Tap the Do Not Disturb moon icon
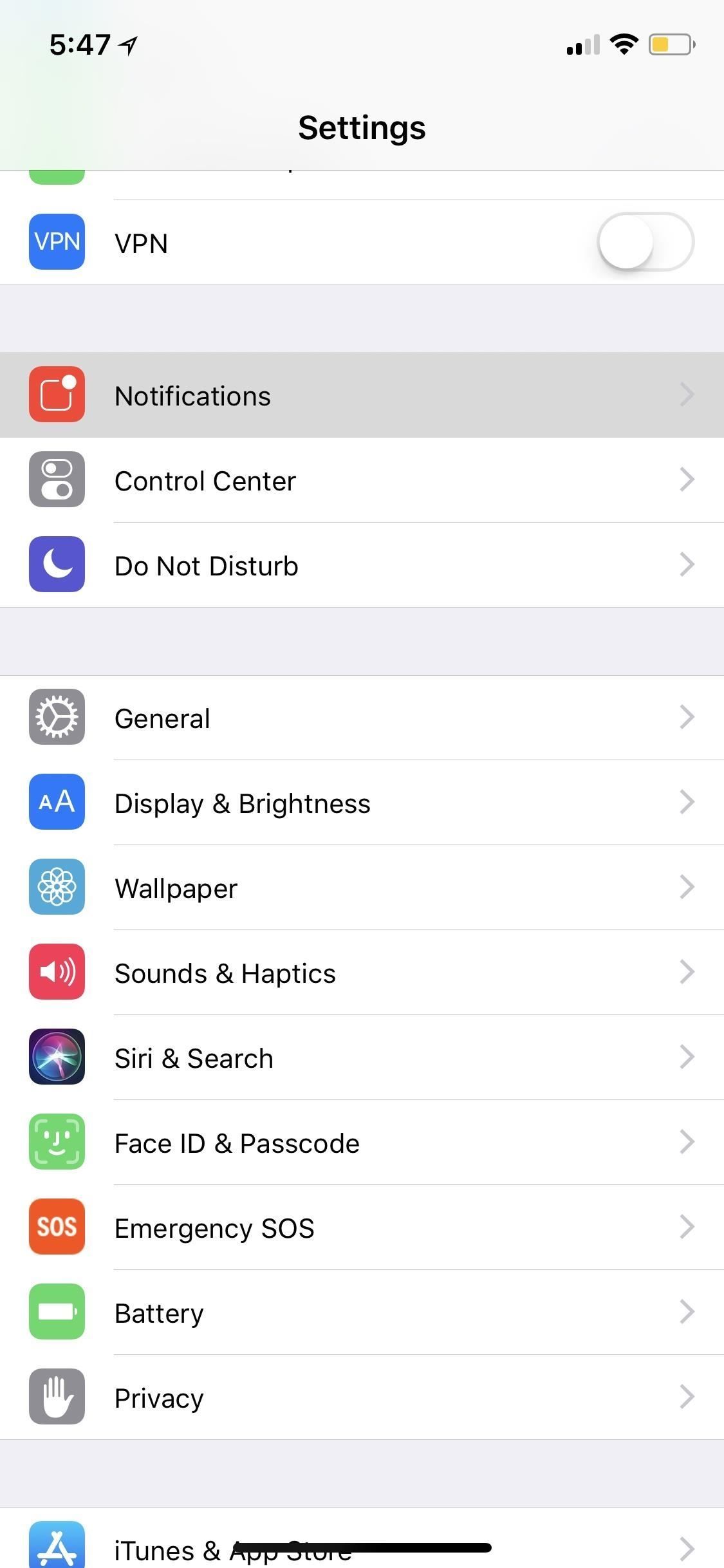Viewport: 724px width, 1568px height. point(56,565)
